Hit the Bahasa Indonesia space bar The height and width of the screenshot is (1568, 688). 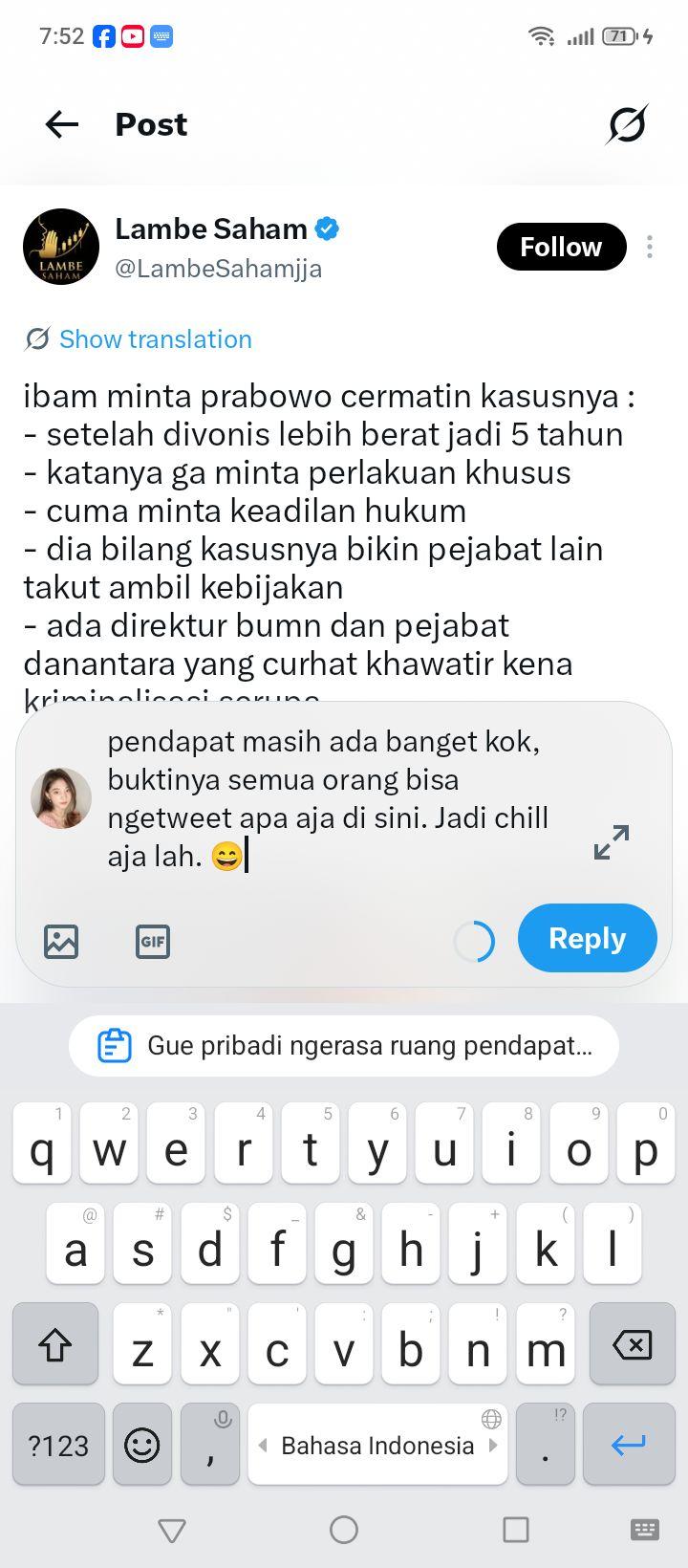pyautogui.click(x=377, y=1444)
